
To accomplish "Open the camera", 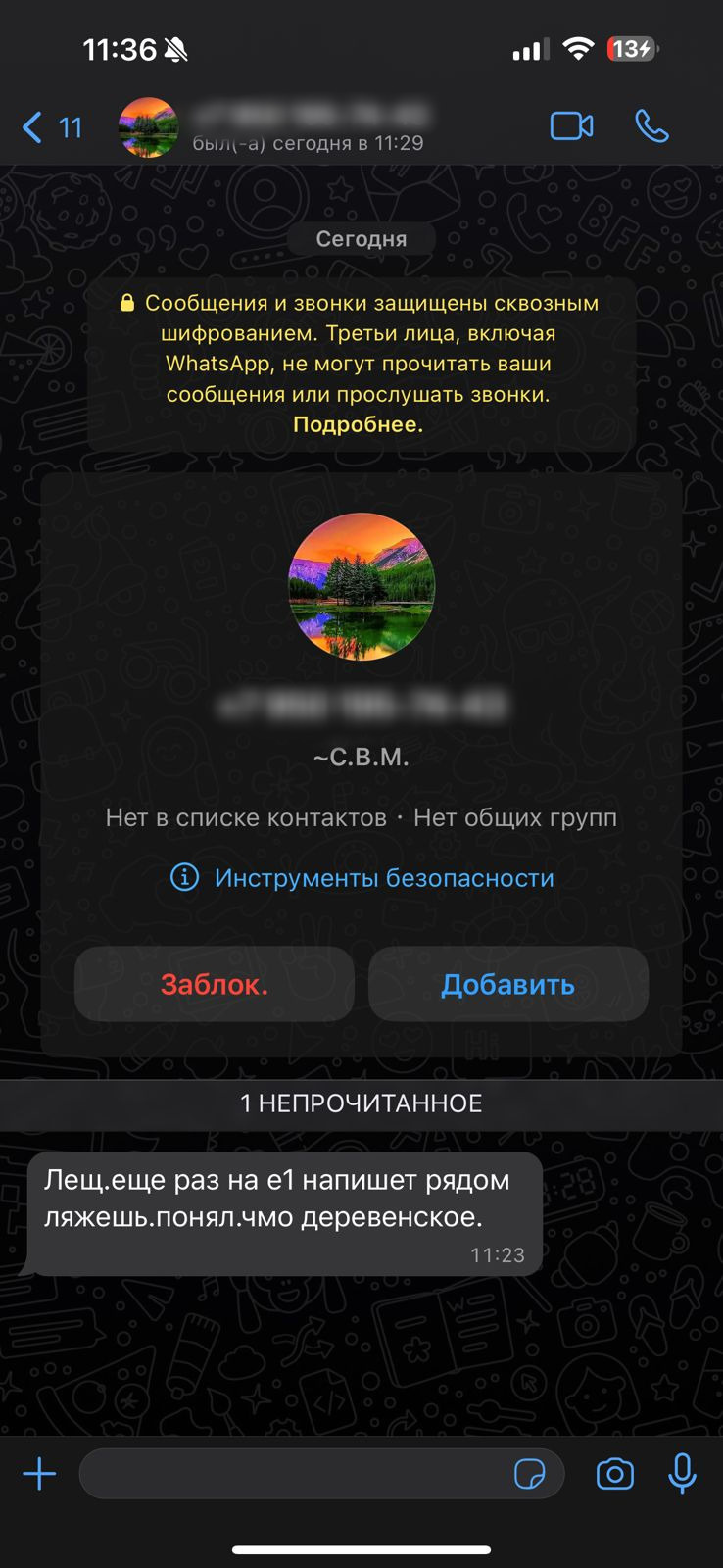I will click(x=614, y=1474).
